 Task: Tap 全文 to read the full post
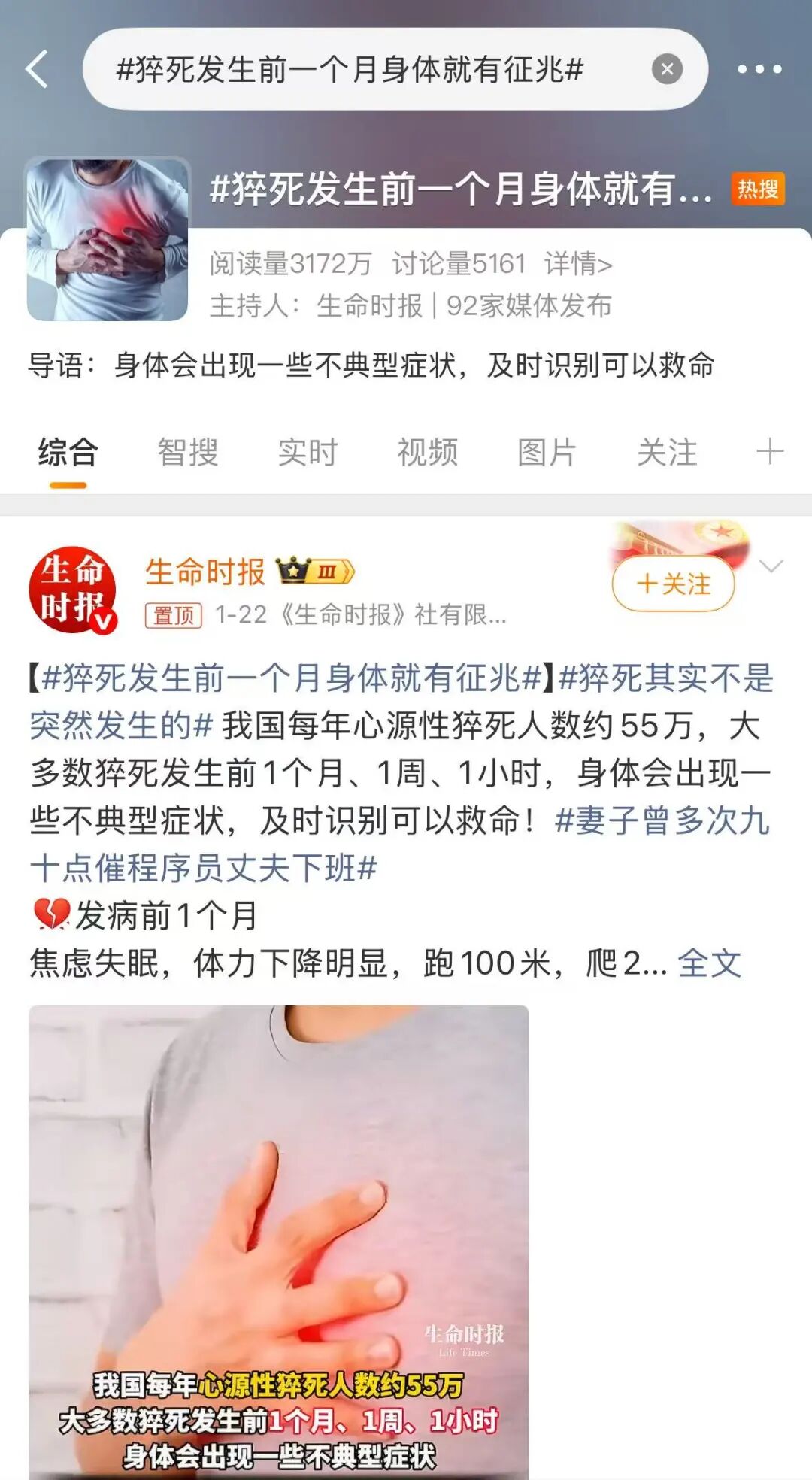[709, 963]
